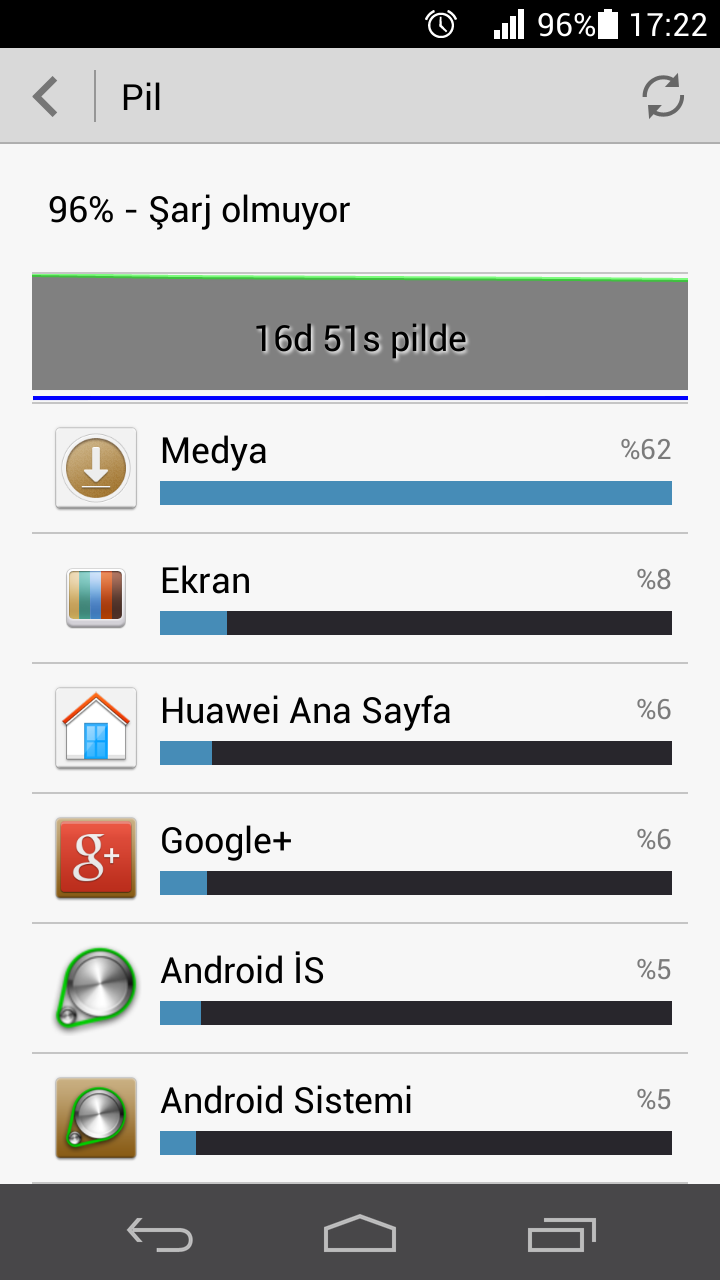Tap the system home button
The height and width of the screenshot is (1280, 720).
[x=360, y=1233]
